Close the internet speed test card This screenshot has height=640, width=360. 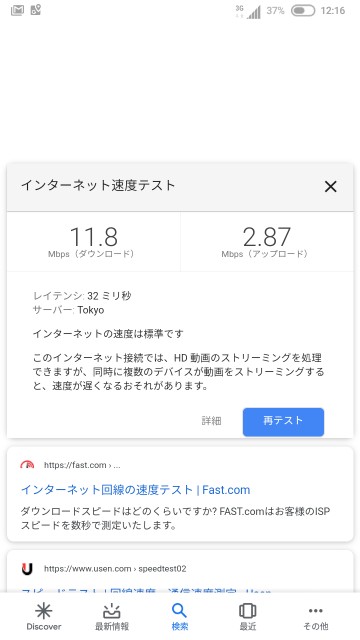[330, 187]
